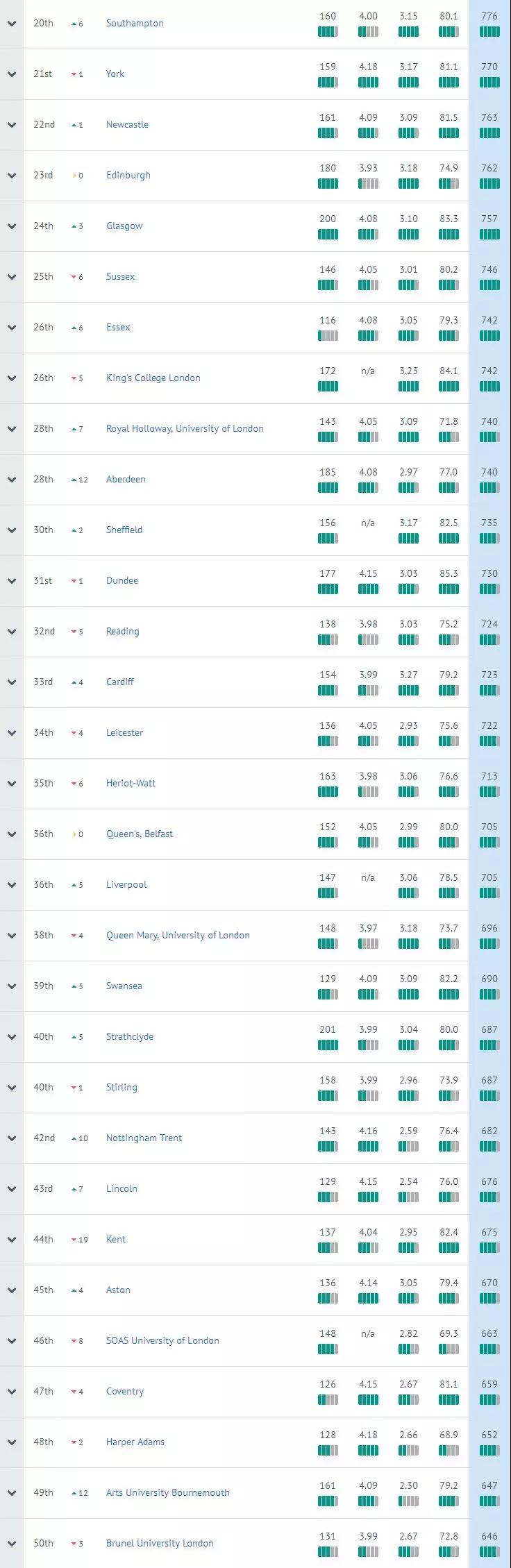Open SOAS University of London link
Image resolution: width=511 pixels, height=1568 pixels.
(162, 1340)
